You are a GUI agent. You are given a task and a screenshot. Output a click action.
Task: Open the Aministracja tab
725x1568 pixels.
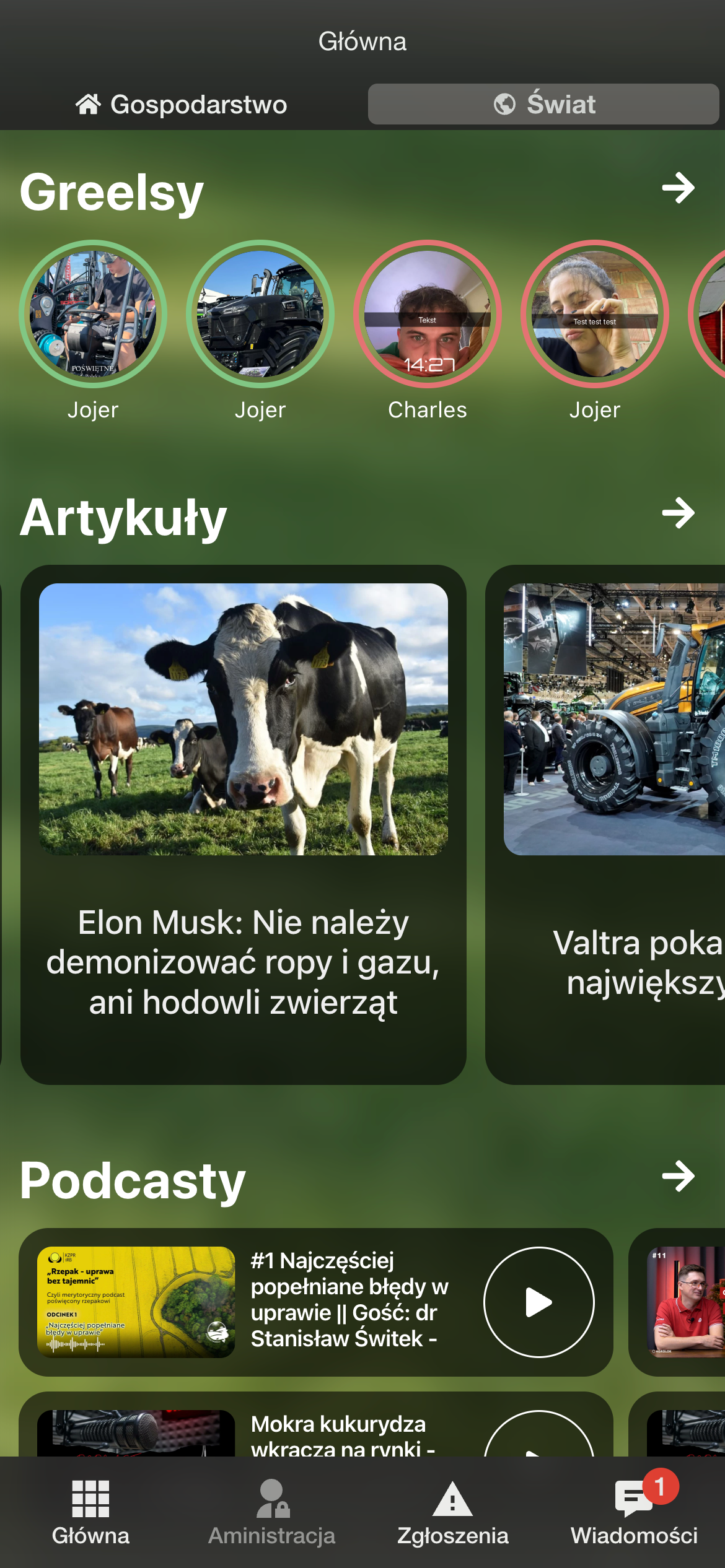tap(271, 1511)
